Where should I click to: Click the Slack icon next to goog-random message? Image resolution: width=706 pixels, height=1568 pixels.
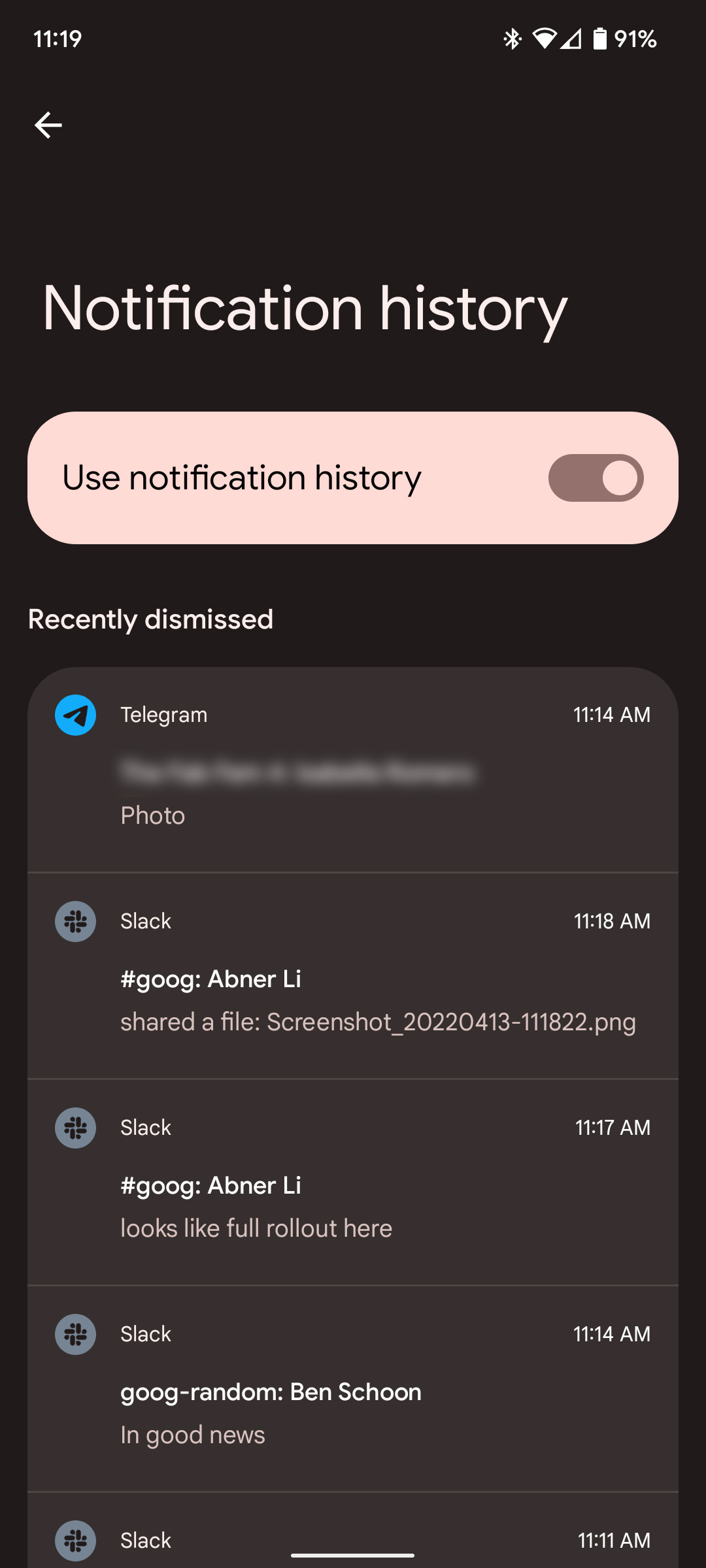[x=75, y=1334]
